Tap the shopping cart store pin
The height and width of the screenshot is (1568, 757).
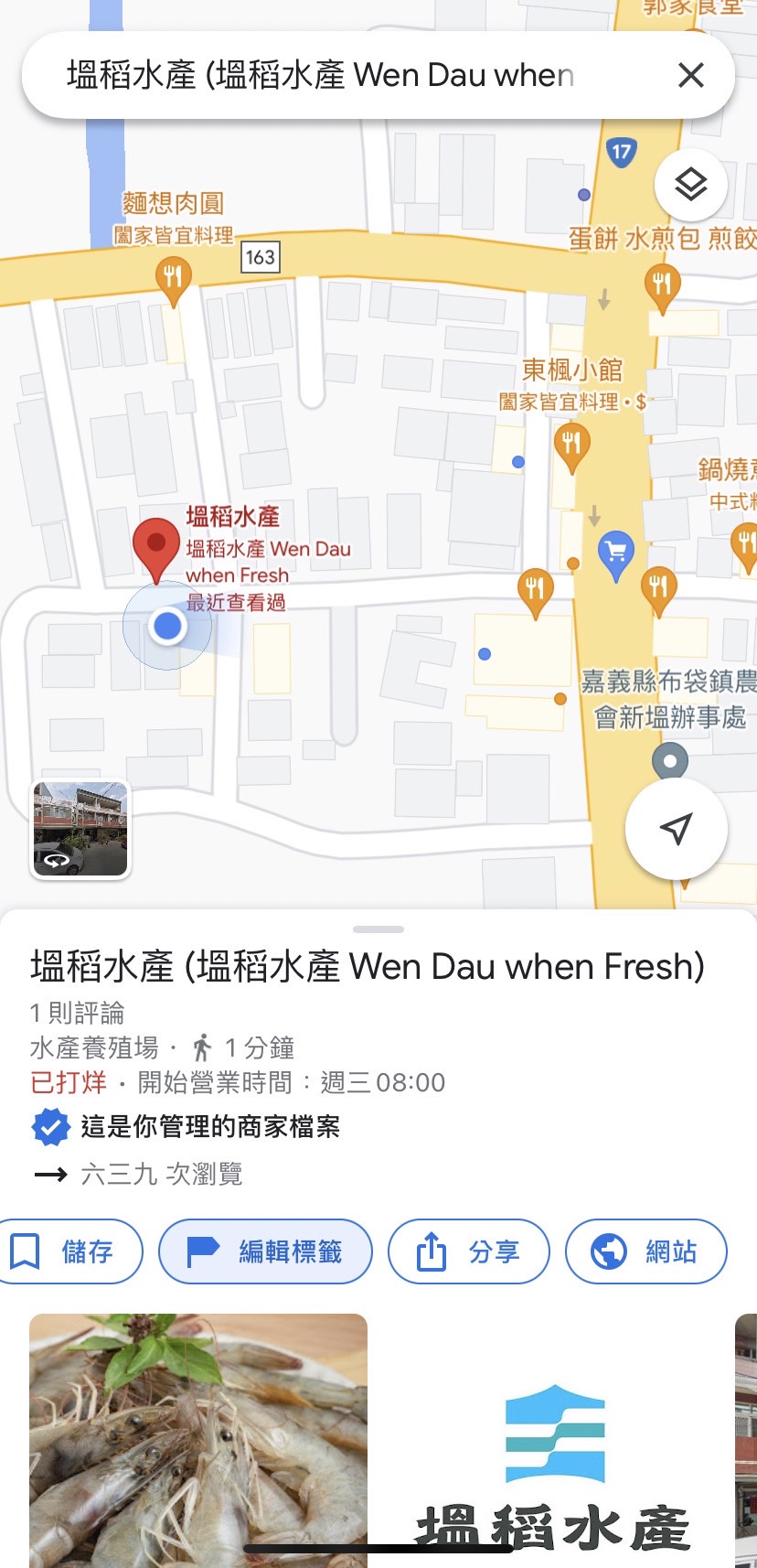click(x=615, y=552)
